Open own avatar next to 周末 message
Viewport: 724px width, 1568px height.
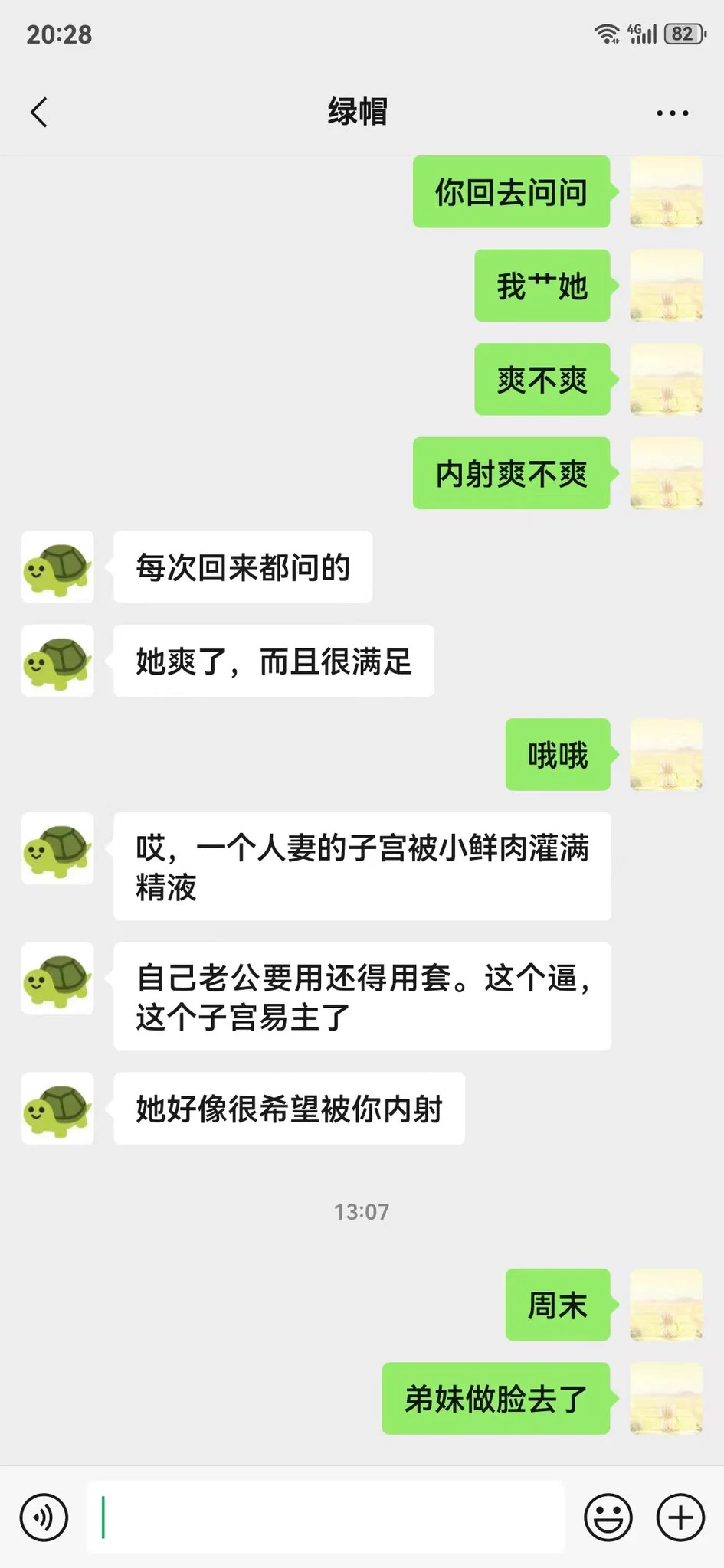(x=666, y=1305)
